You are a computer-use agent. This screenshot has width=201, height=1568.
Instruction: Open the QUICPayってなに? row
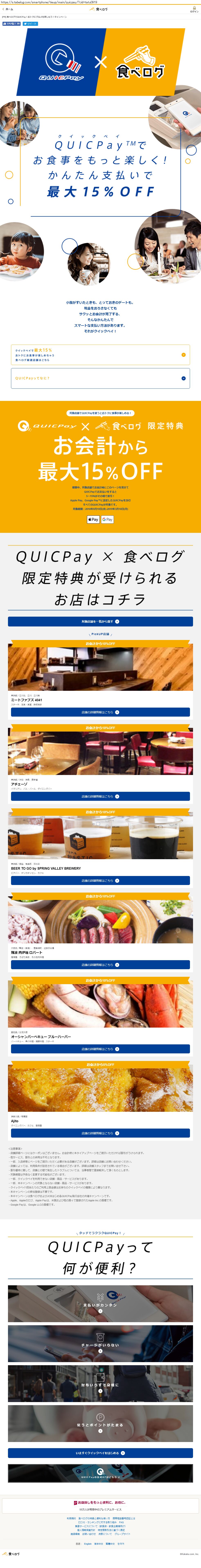pos(100,378)
